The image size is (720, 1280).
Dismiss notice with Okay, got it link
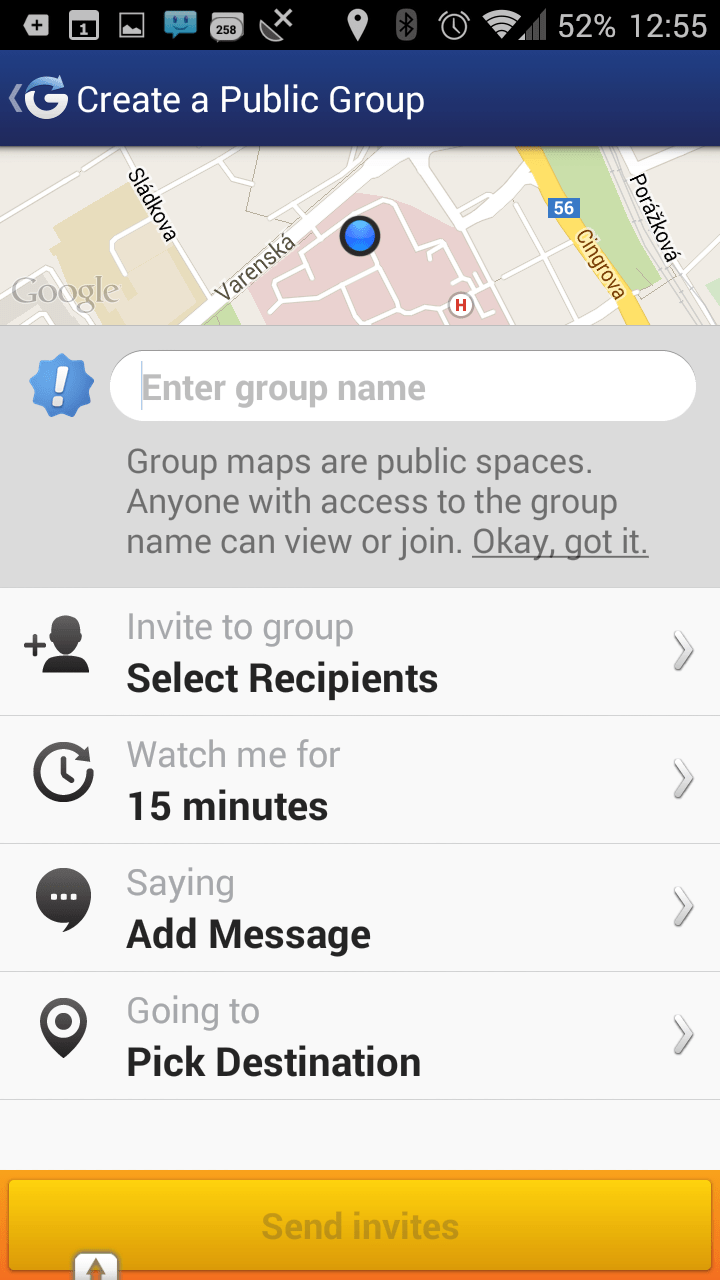pyautogui.click(x=560, y=542)
